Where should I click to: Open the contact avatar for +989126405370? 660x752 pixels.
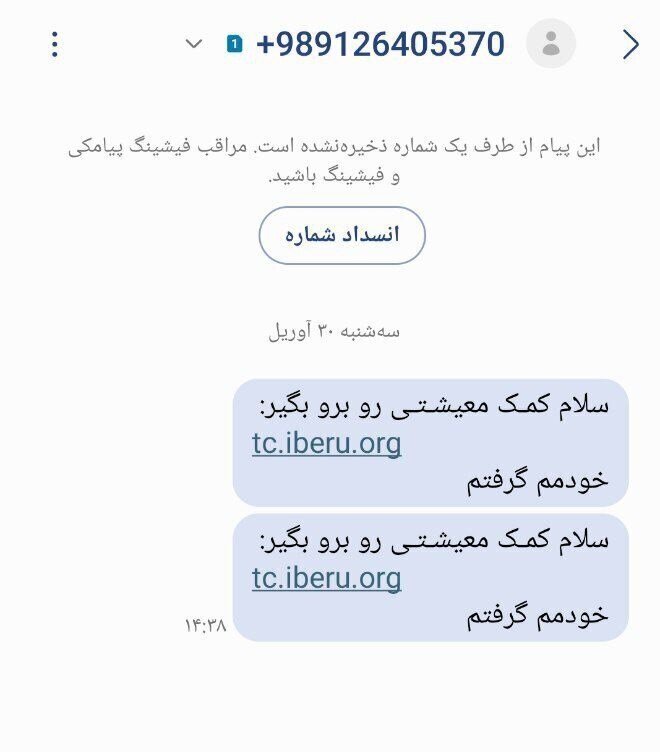pyautogui.click(x=551, y=44)
